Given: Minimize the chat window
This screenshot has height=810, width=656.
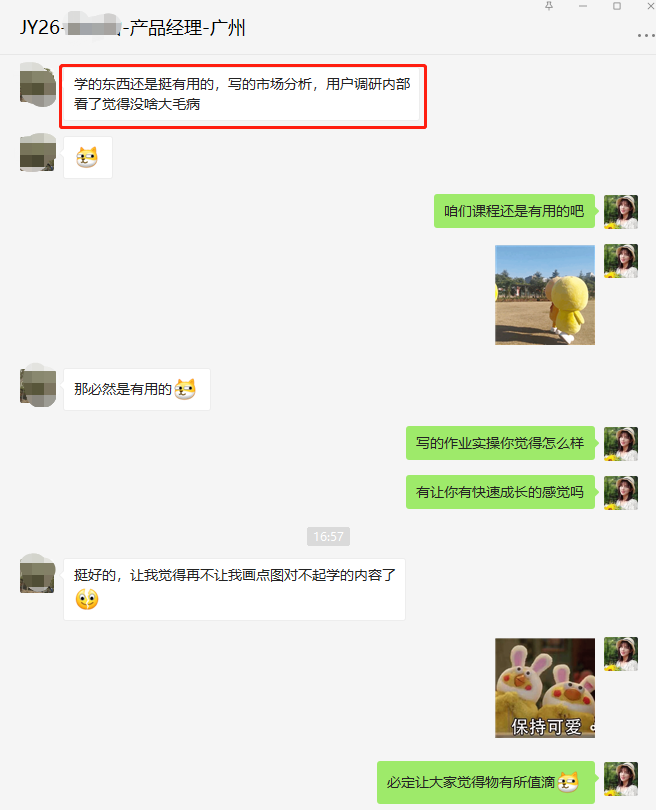Looking at the screenshot, I should [x=583, y=6].
